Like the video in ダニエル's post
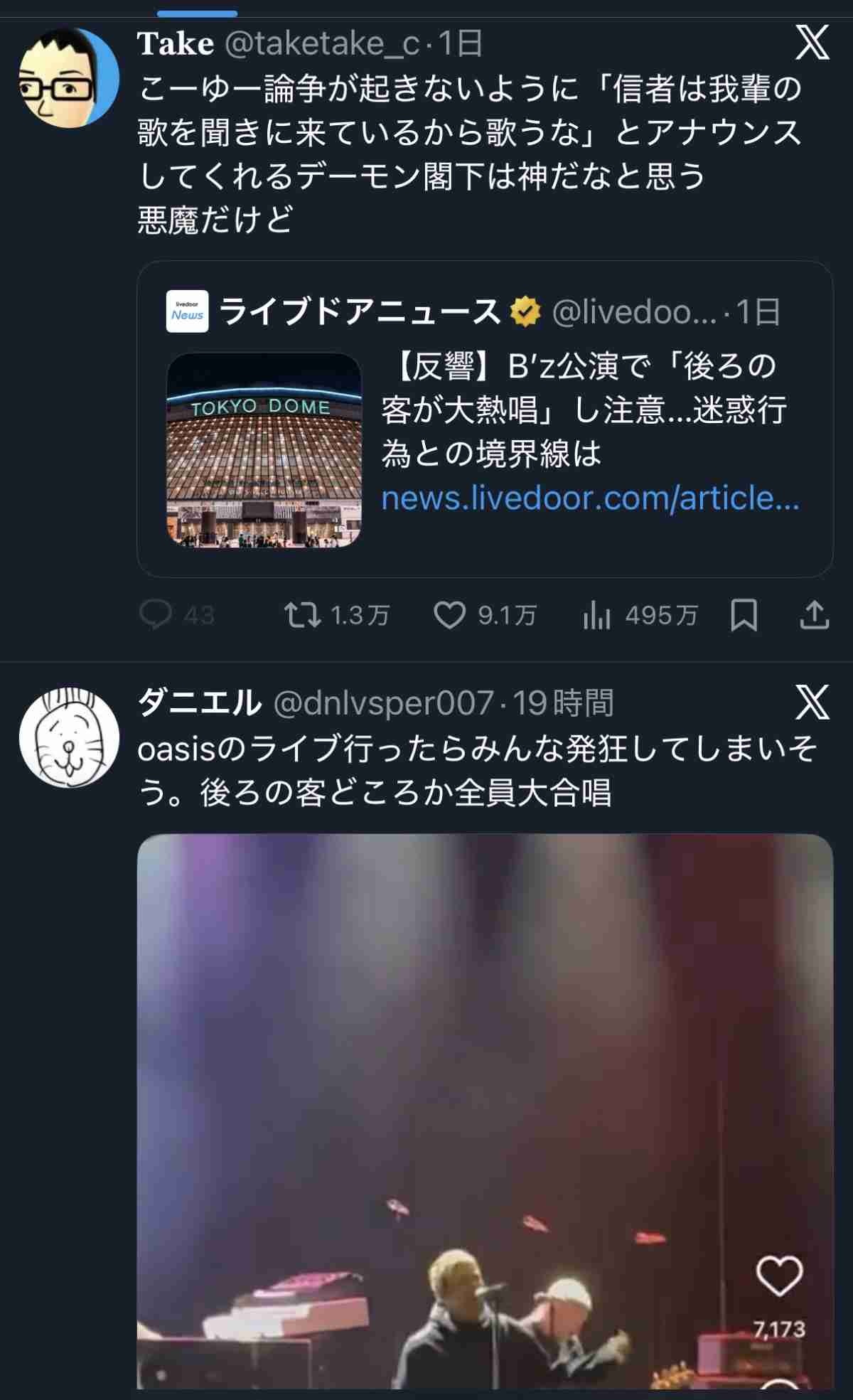 pos(780,1276)
